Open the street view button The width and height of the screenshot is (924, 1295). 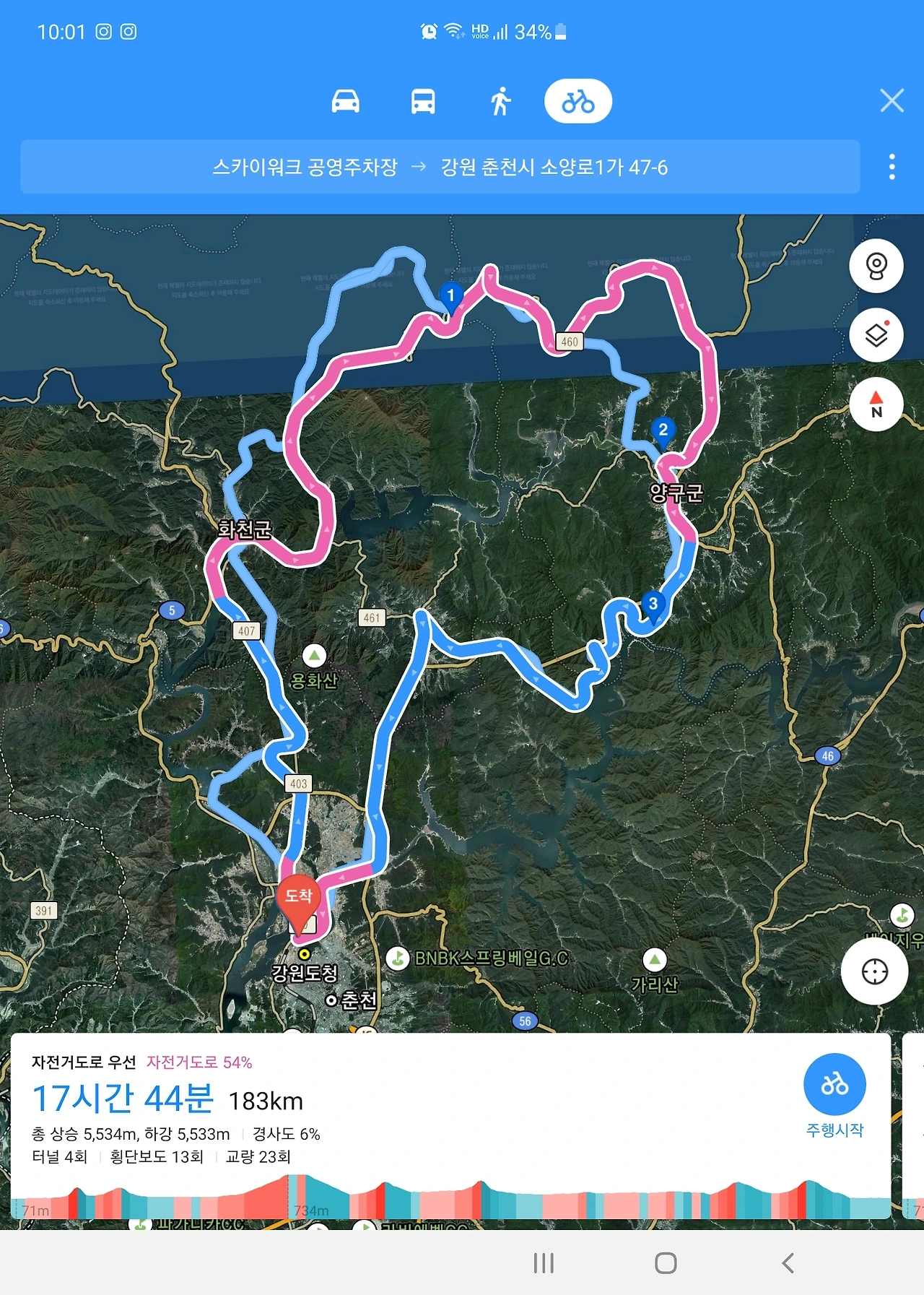tap(876, 266)
